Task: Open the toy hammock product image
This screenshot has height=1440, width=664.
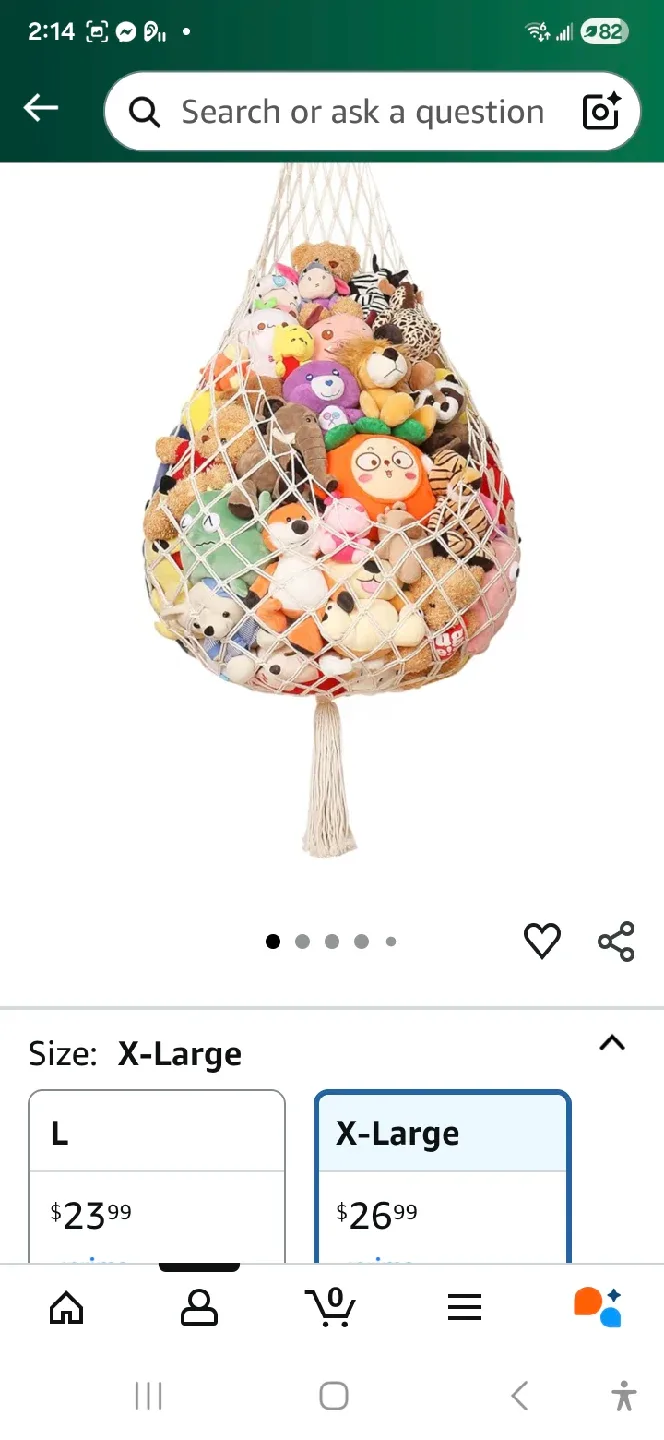Action: [332, 510]
